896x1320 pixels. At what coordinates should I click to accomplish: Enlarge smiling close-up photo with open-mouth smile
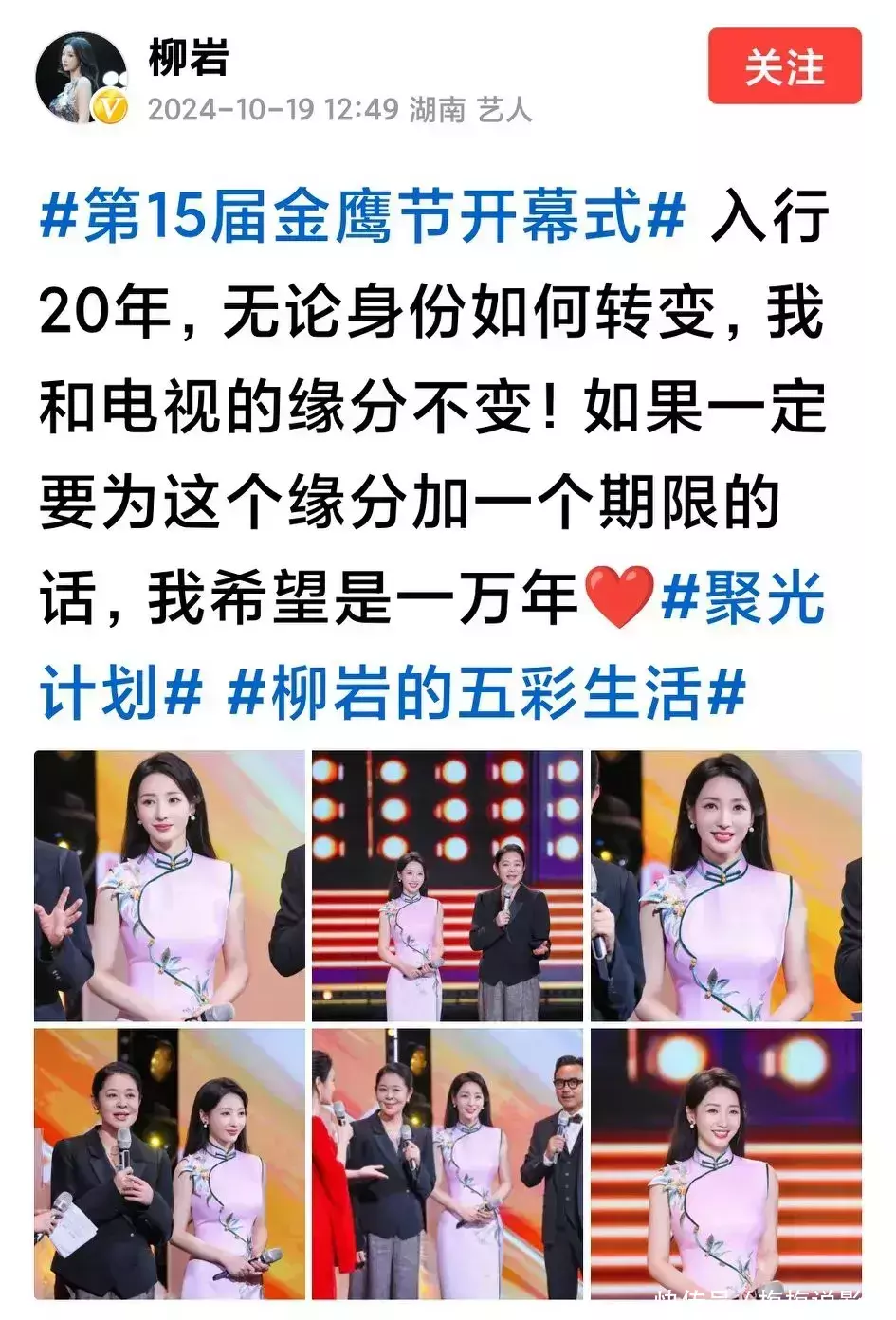pyautogui.click(x=725, y=886)
